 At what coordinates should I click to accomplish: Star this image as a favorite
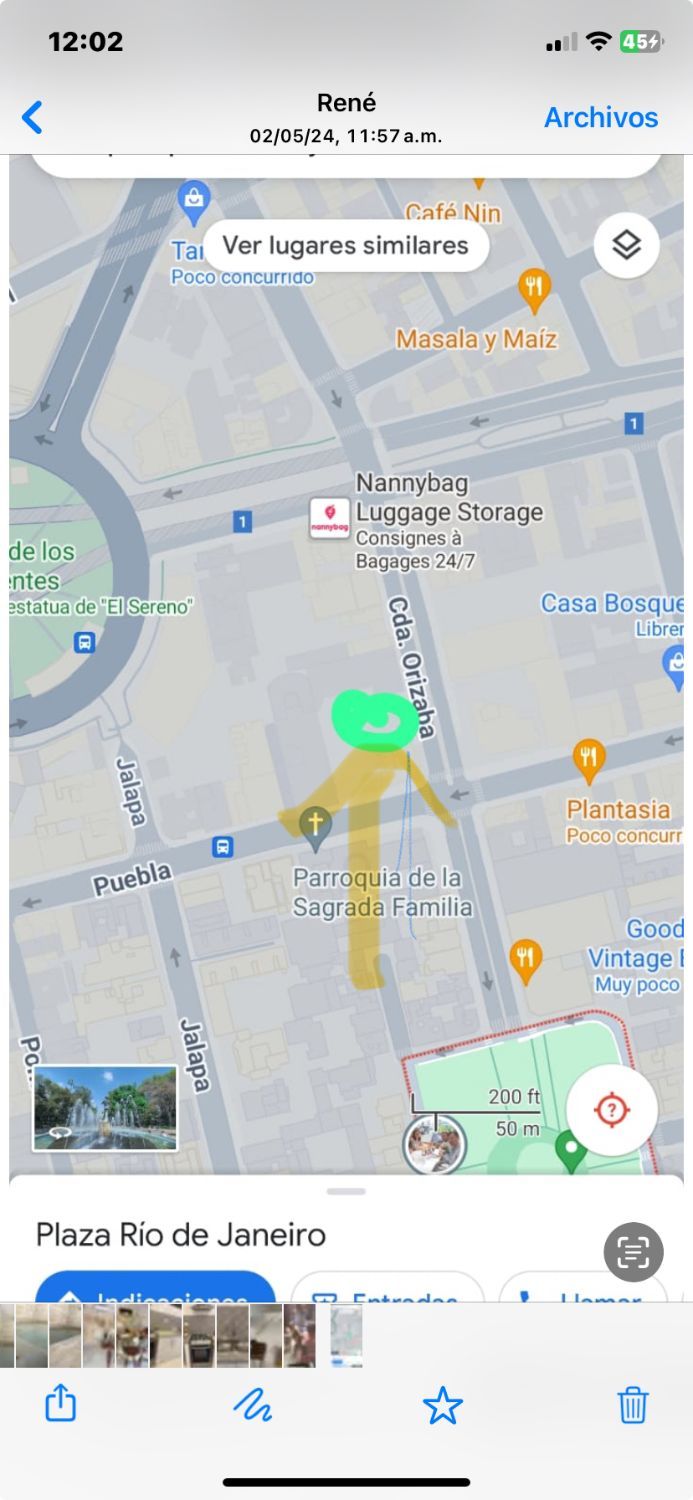click(x=442, y=1406)
